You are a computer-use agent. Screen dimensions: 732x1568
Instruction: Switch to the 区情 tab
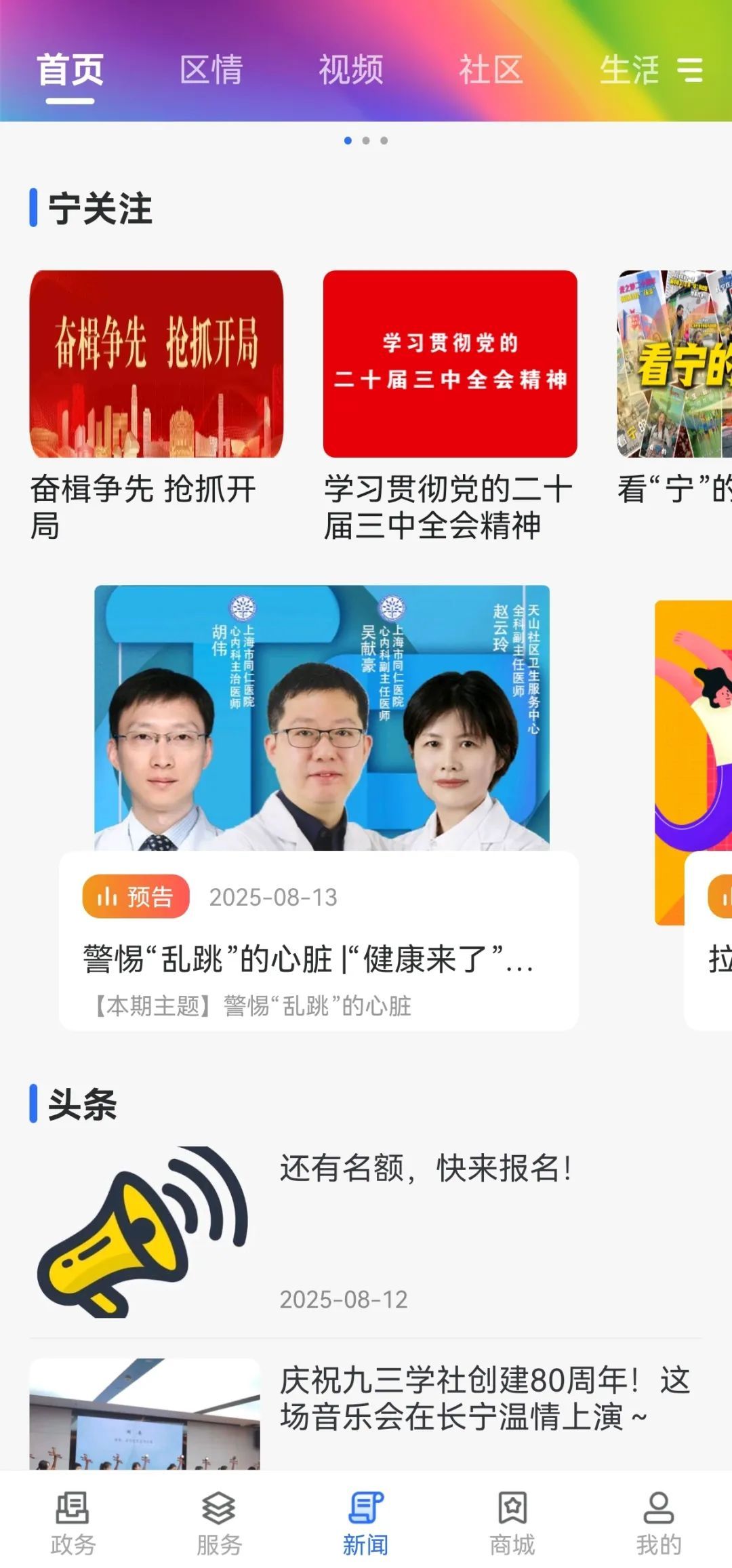coord(211,70)
